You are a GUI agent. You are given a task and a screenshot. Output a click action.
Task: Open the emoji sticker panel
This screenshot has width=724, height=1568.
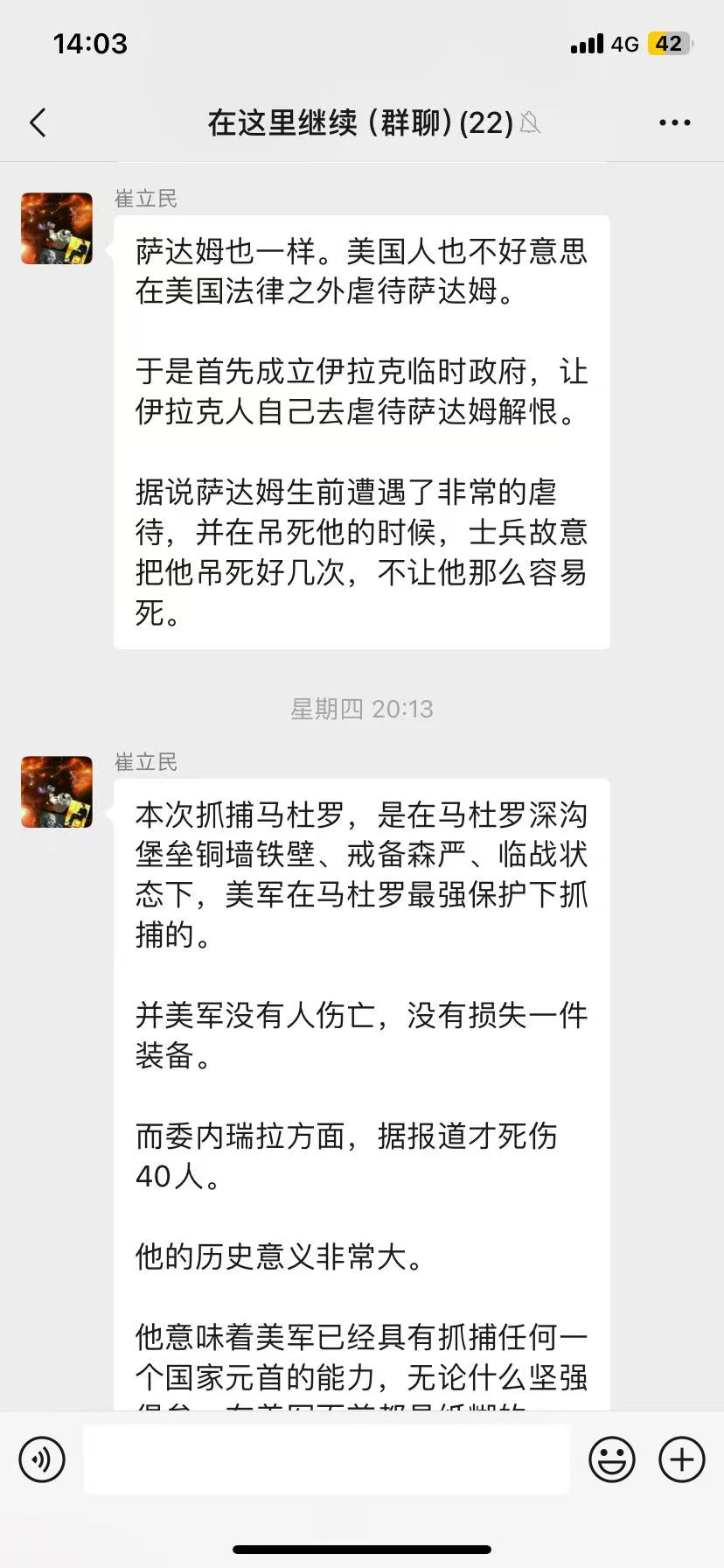[612, 1459]
